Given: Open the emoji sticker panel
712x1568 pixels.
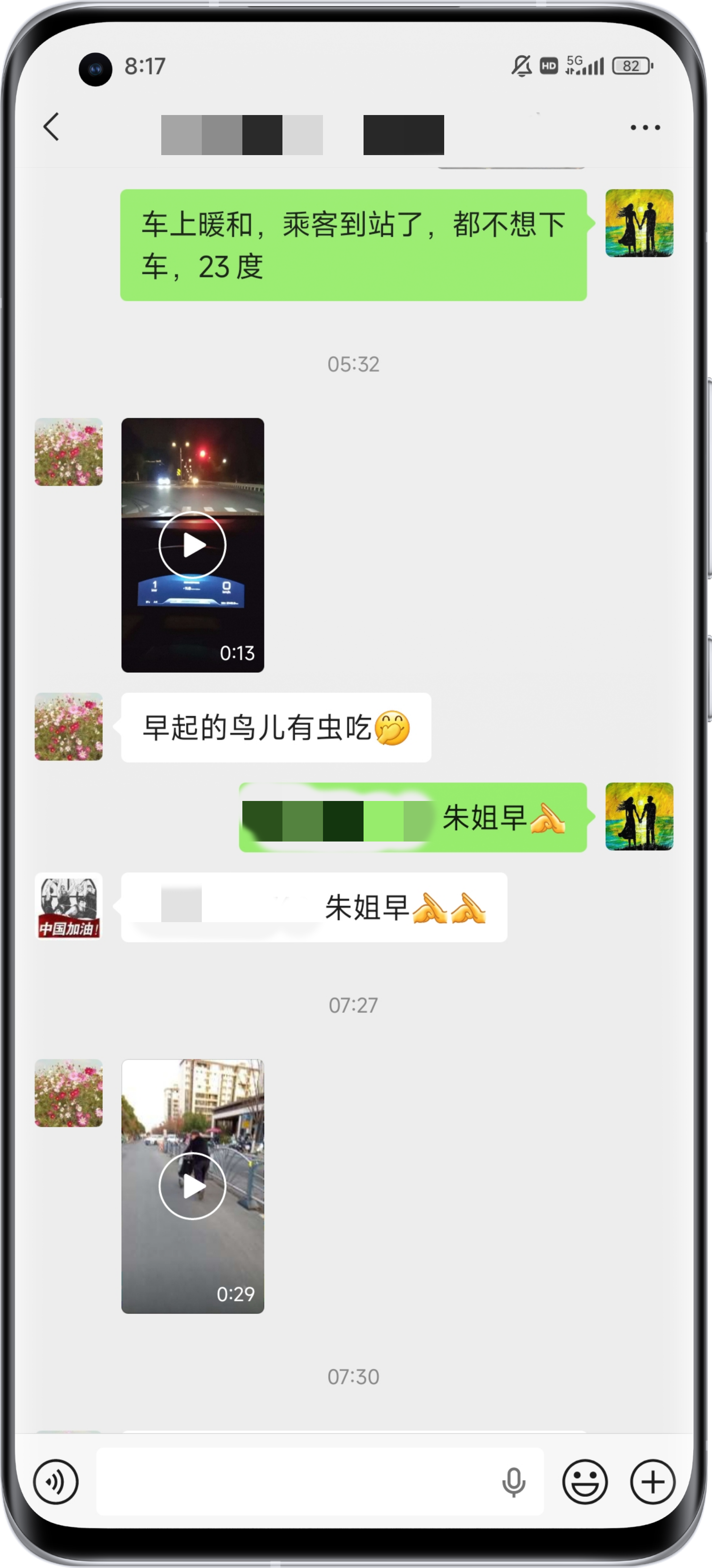Looking at the screenshot, I should [585, 1482].
